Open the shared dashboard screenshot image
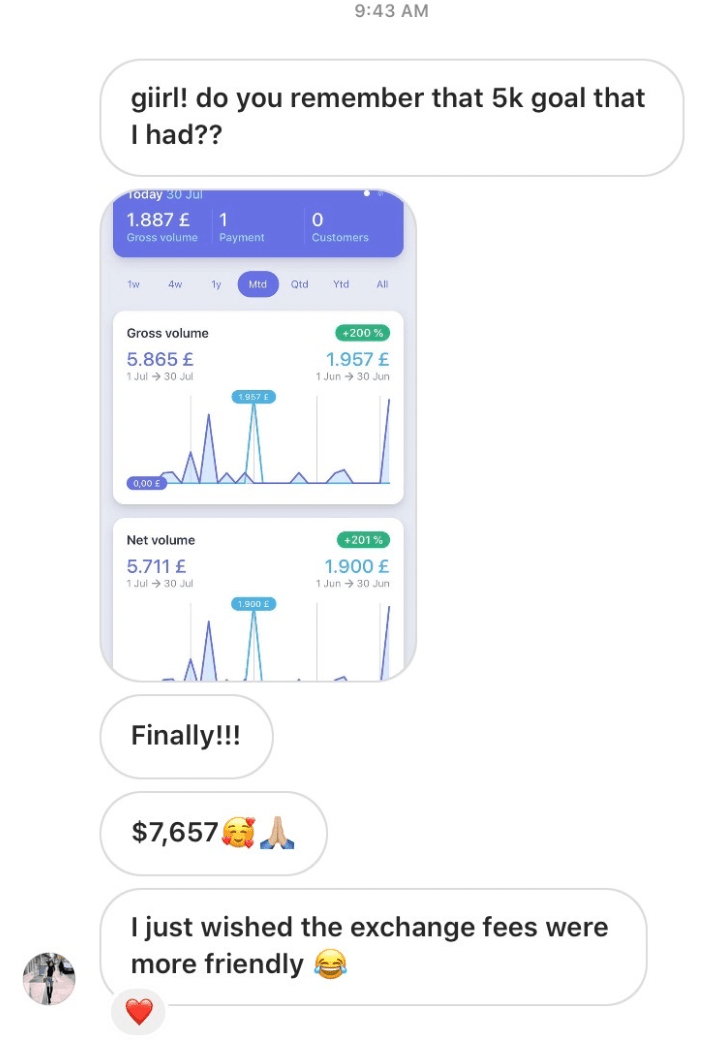 click(258, 435)
